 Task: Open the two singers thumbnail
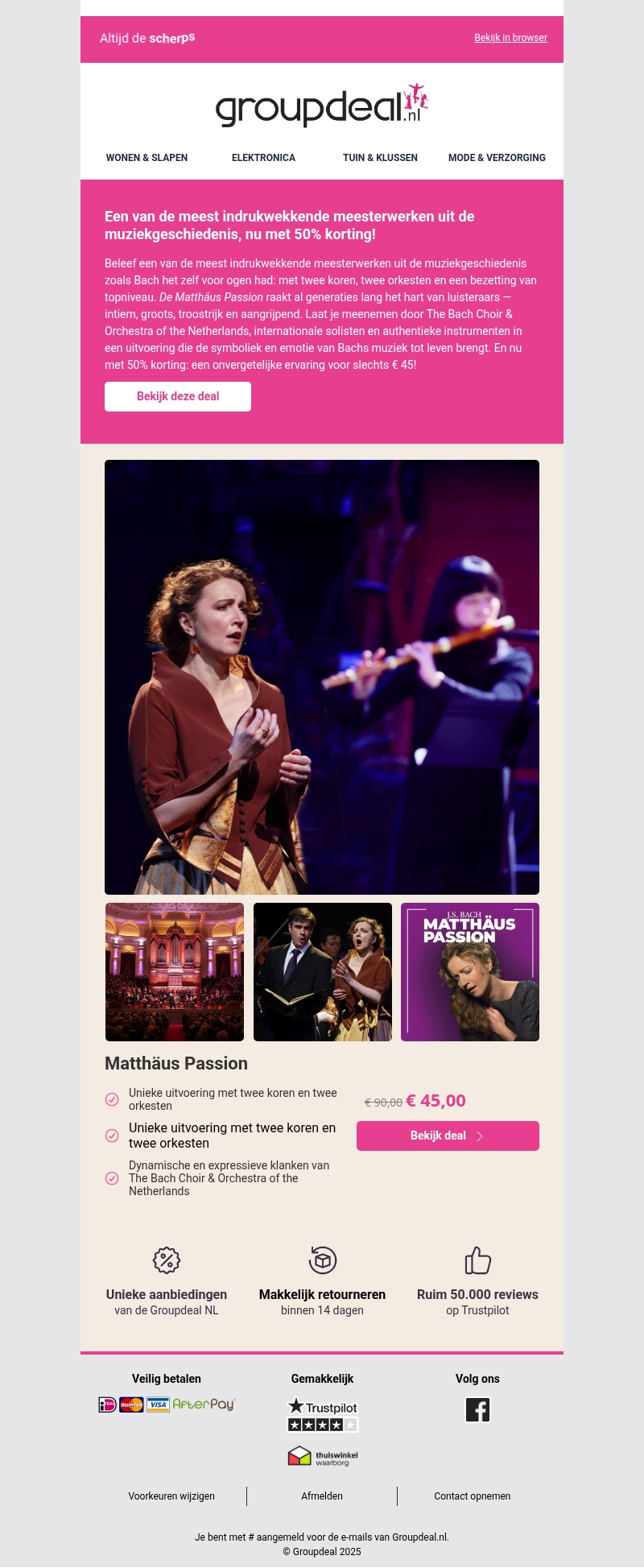(x=323, y=972)
